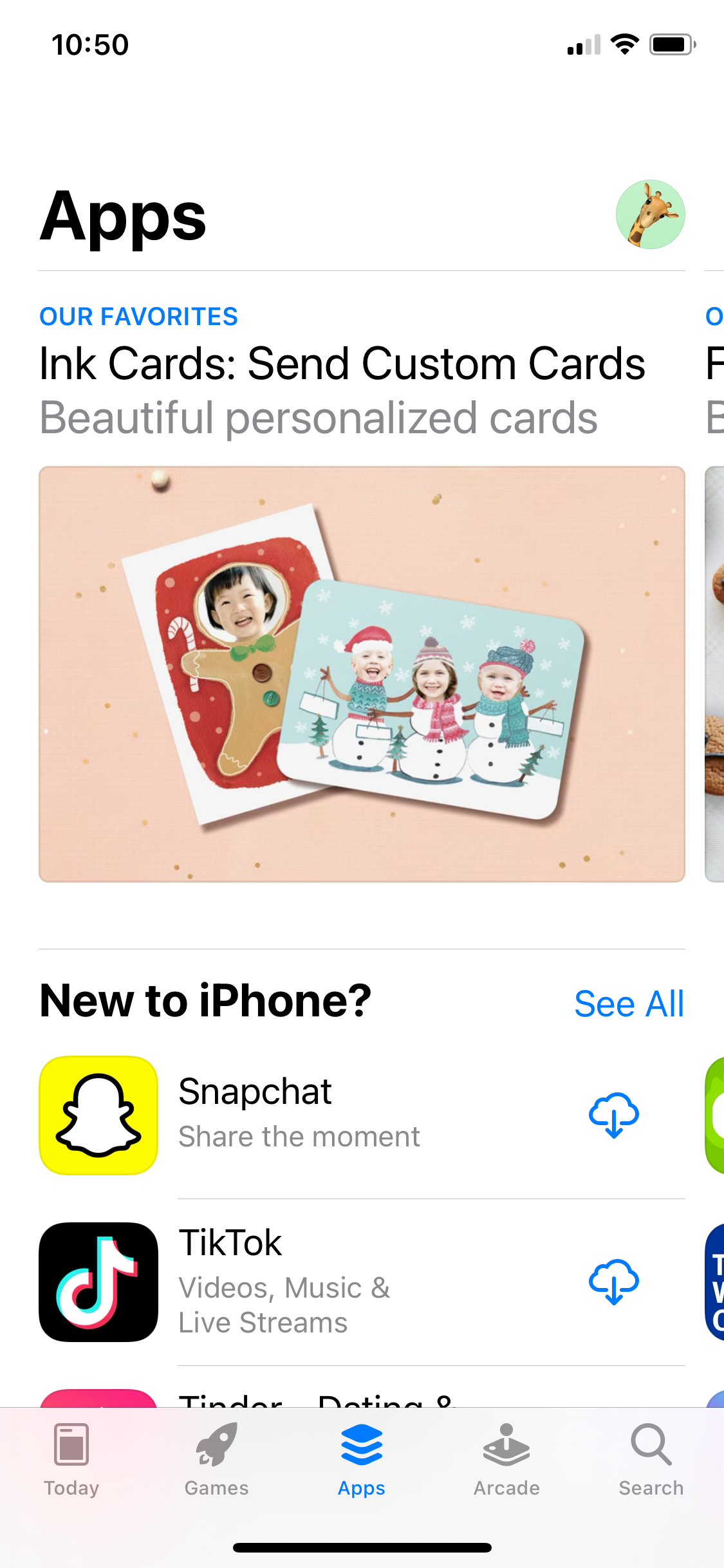
Task: Switch to the Today tab
Action: tap(71, 1460)
